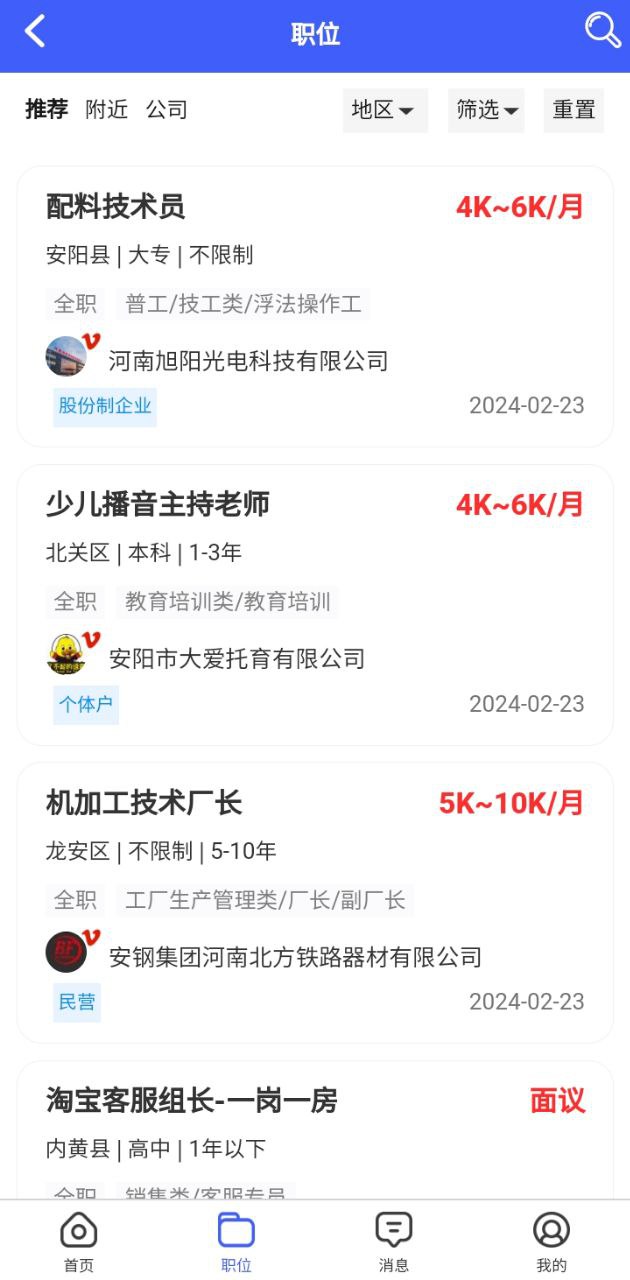
Task: Open the 配料技术员 job card
Action: (315, 306)
